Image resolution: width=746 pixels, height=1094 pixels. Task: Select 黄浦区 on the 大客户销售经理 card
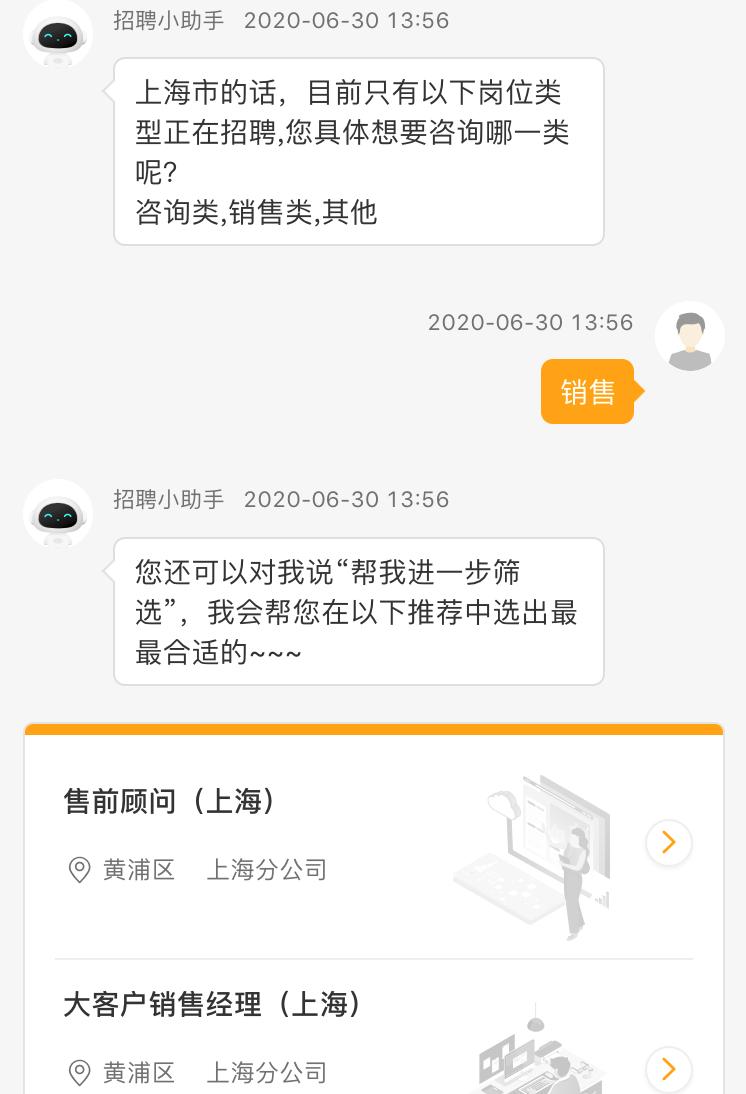(x=139, y=1073)
